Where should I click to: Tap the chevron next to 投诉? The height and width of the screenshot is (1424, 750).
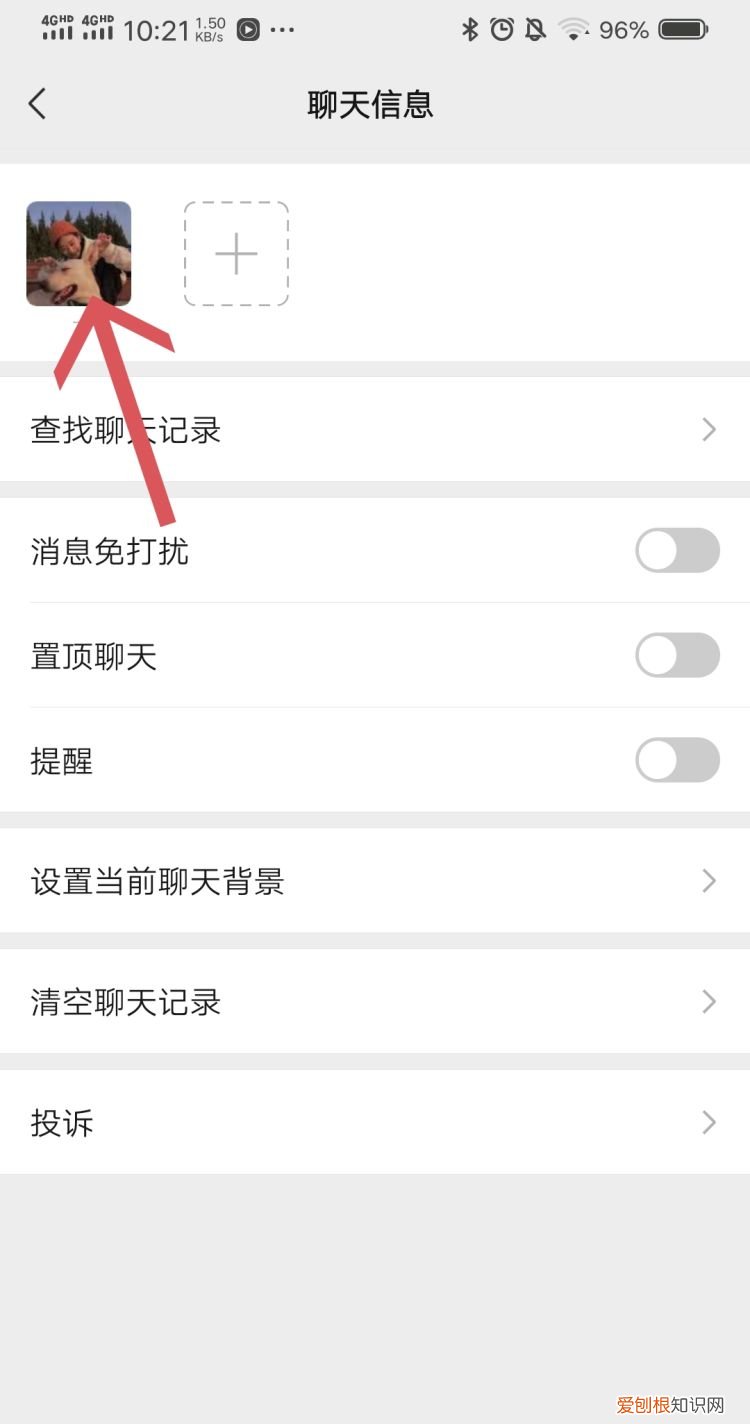tap(709, 1122)
